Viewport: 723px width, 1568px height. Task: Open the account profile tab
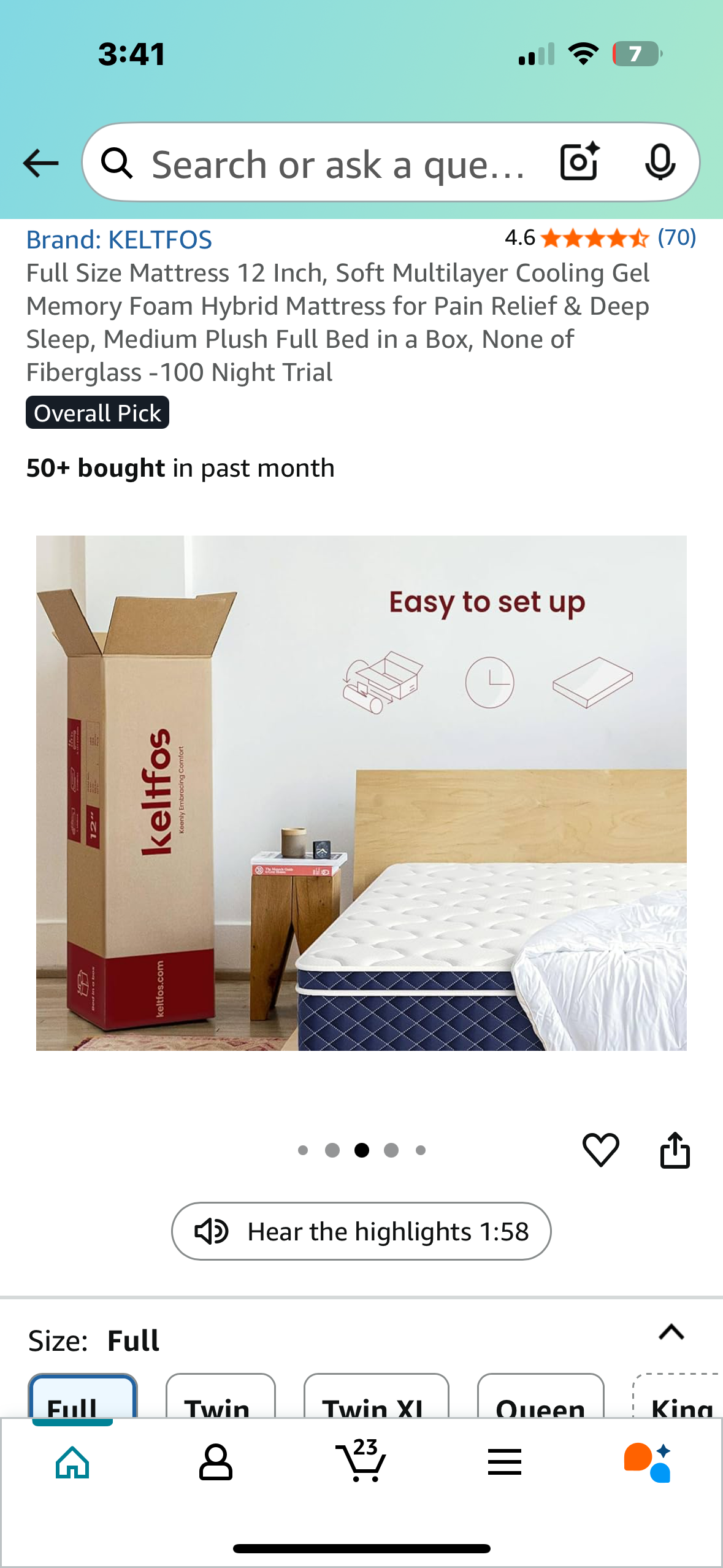tap(216, 1462)
